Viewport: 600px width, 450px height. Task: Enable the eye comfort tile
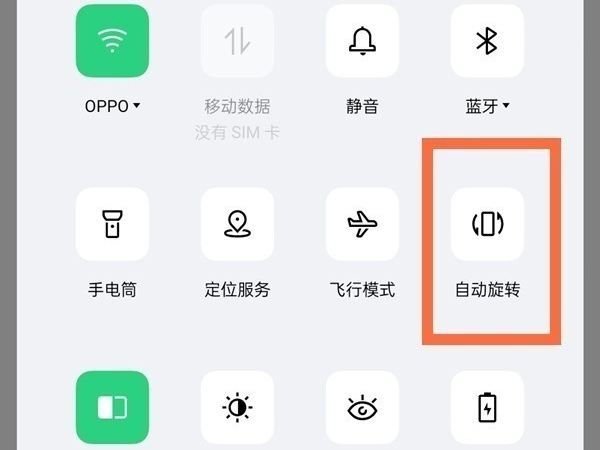coord(362,408)
